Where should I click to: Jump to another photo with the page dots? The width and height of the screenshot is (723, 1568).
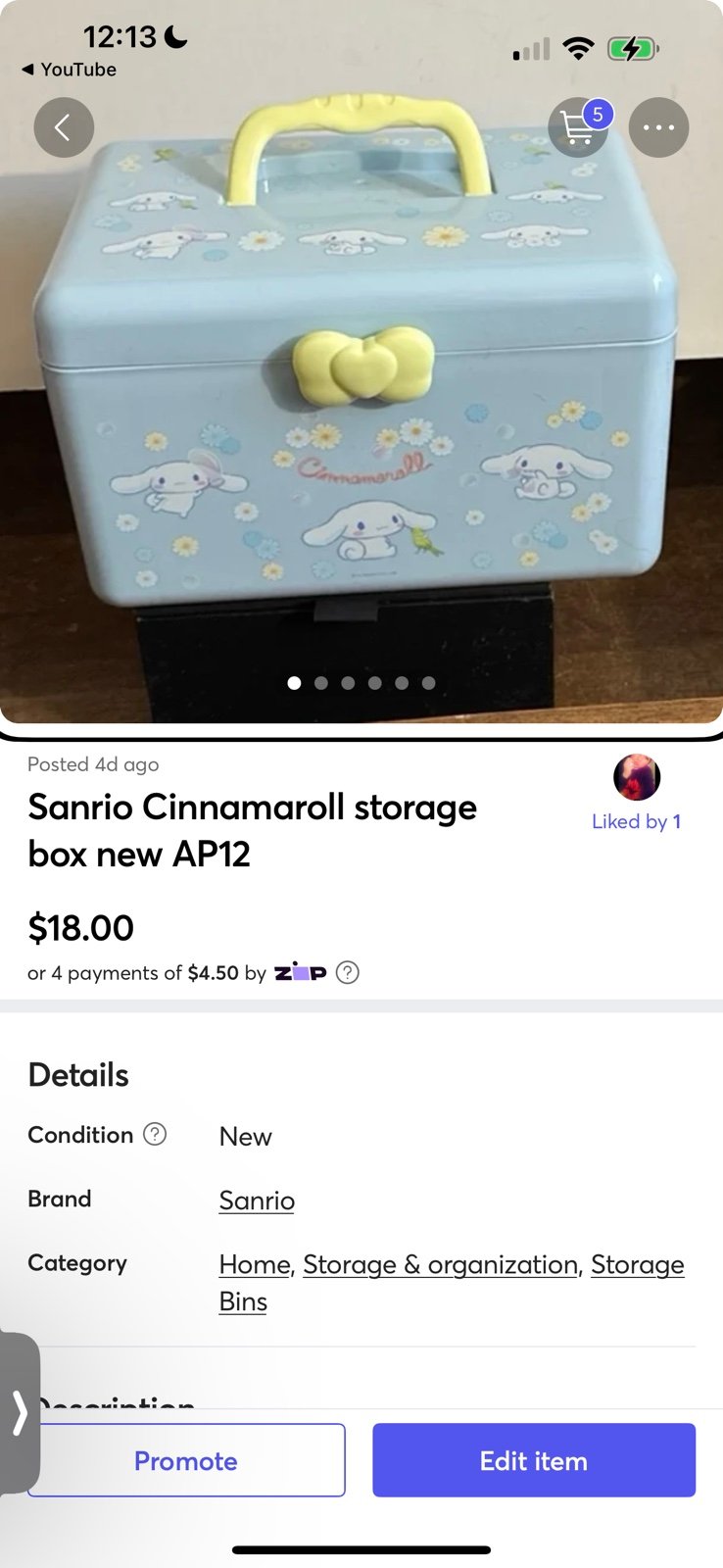point(361,683)
